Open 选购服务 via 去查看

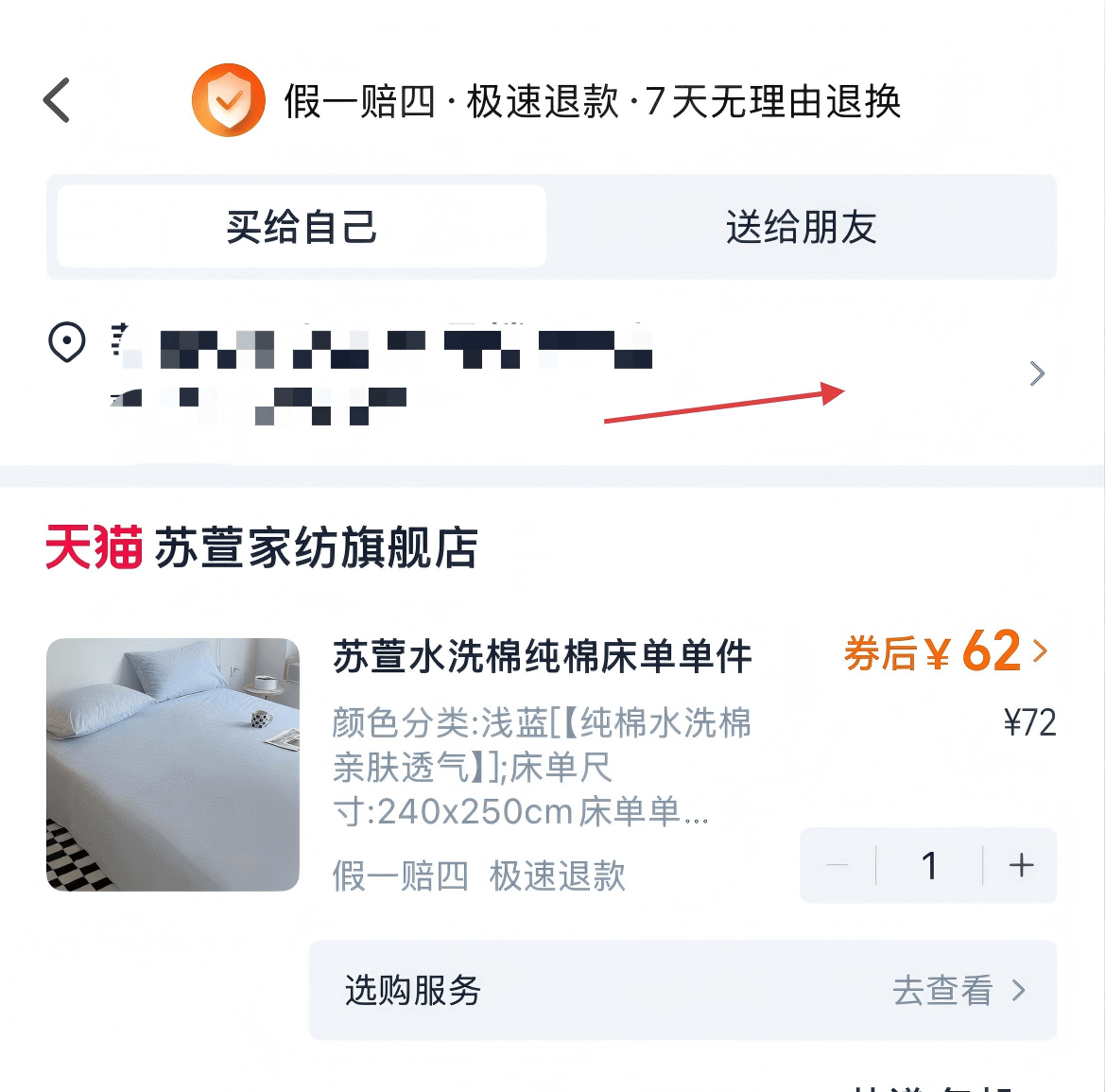click(x=959, y=991)
